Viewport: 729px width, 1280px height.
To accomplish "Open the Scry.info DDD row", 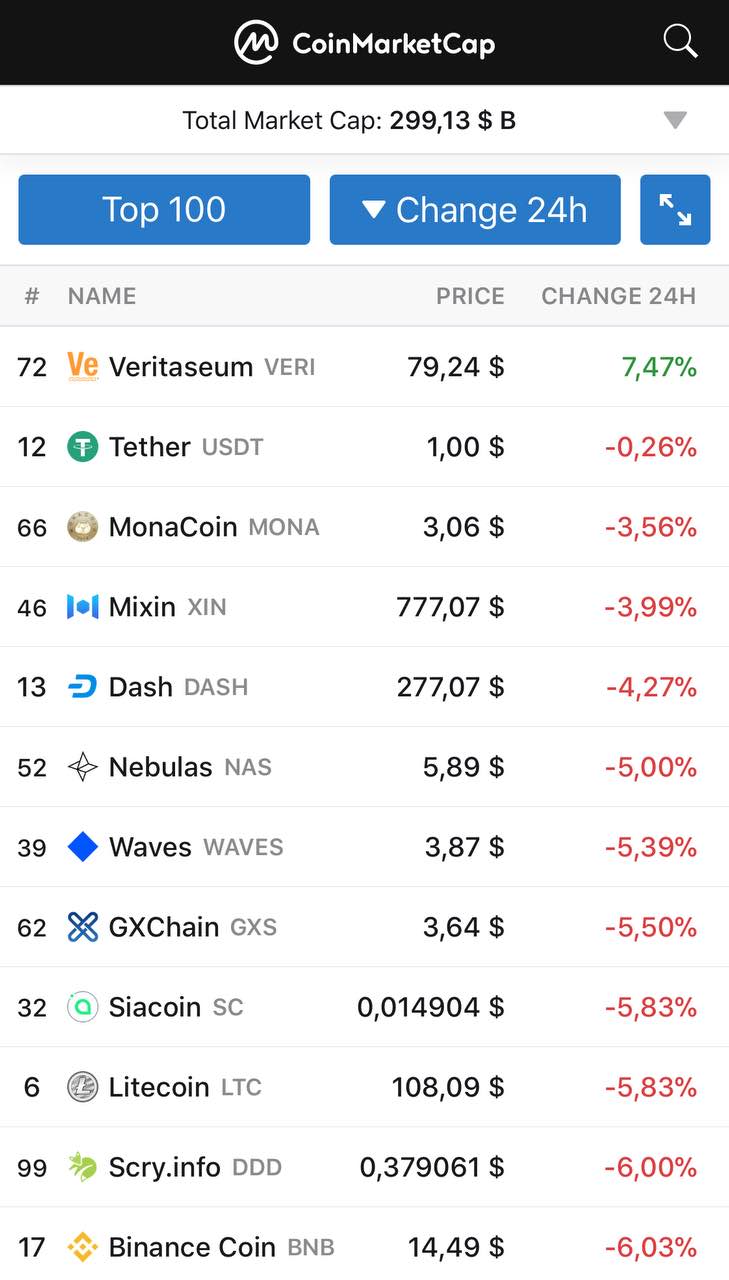I will point(364,1167).
